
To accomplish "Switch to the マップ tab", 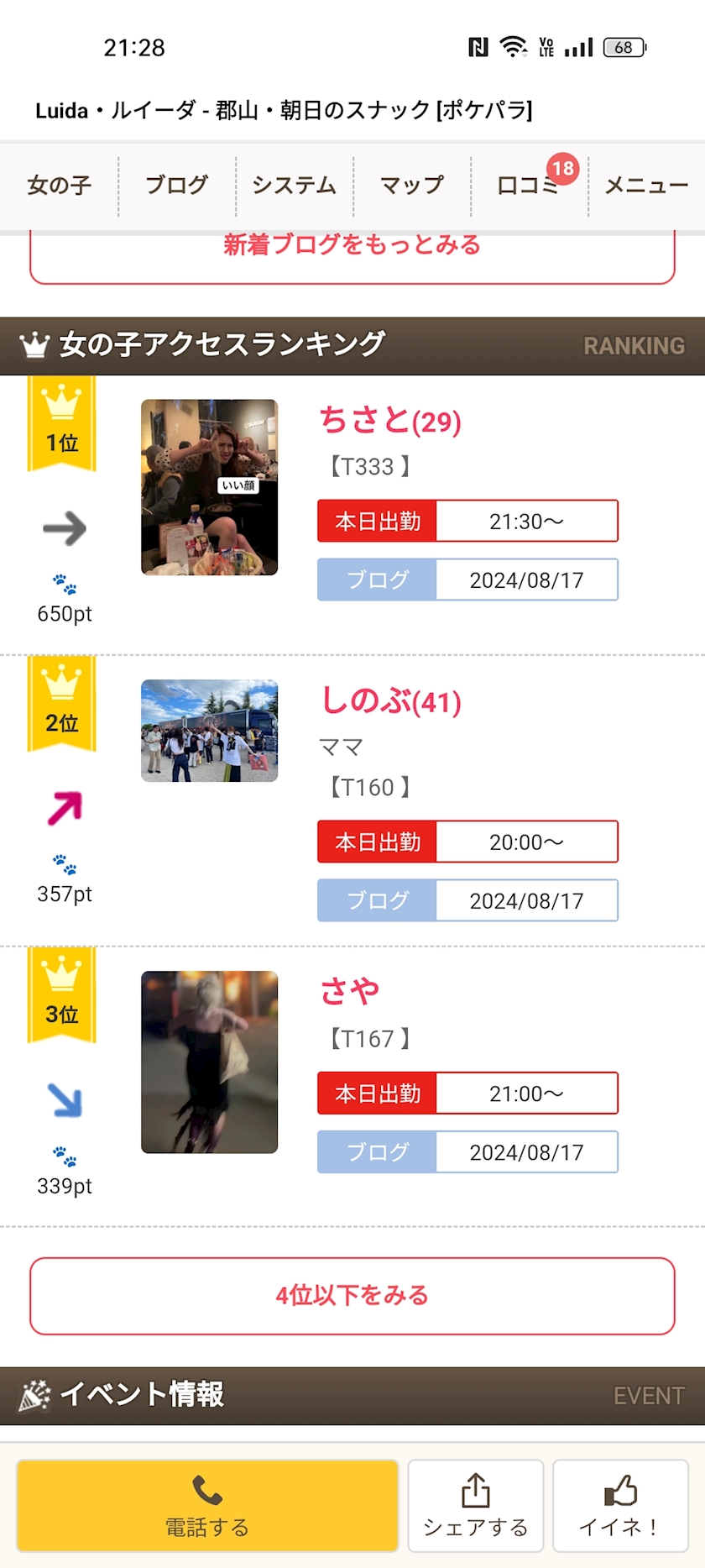I will tap(411, 186).
